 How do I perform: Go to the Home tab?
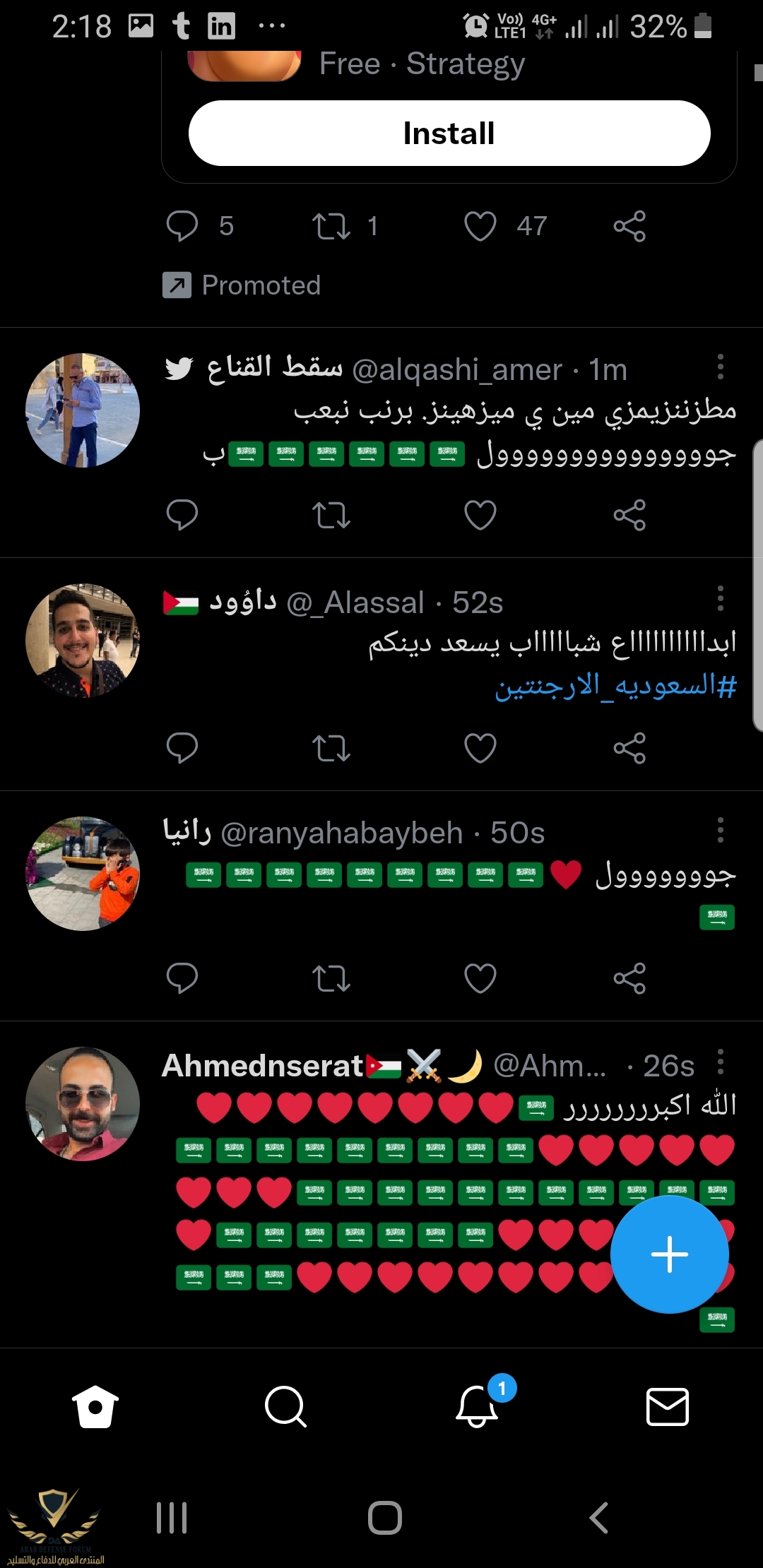click(x=95, y=1406)
